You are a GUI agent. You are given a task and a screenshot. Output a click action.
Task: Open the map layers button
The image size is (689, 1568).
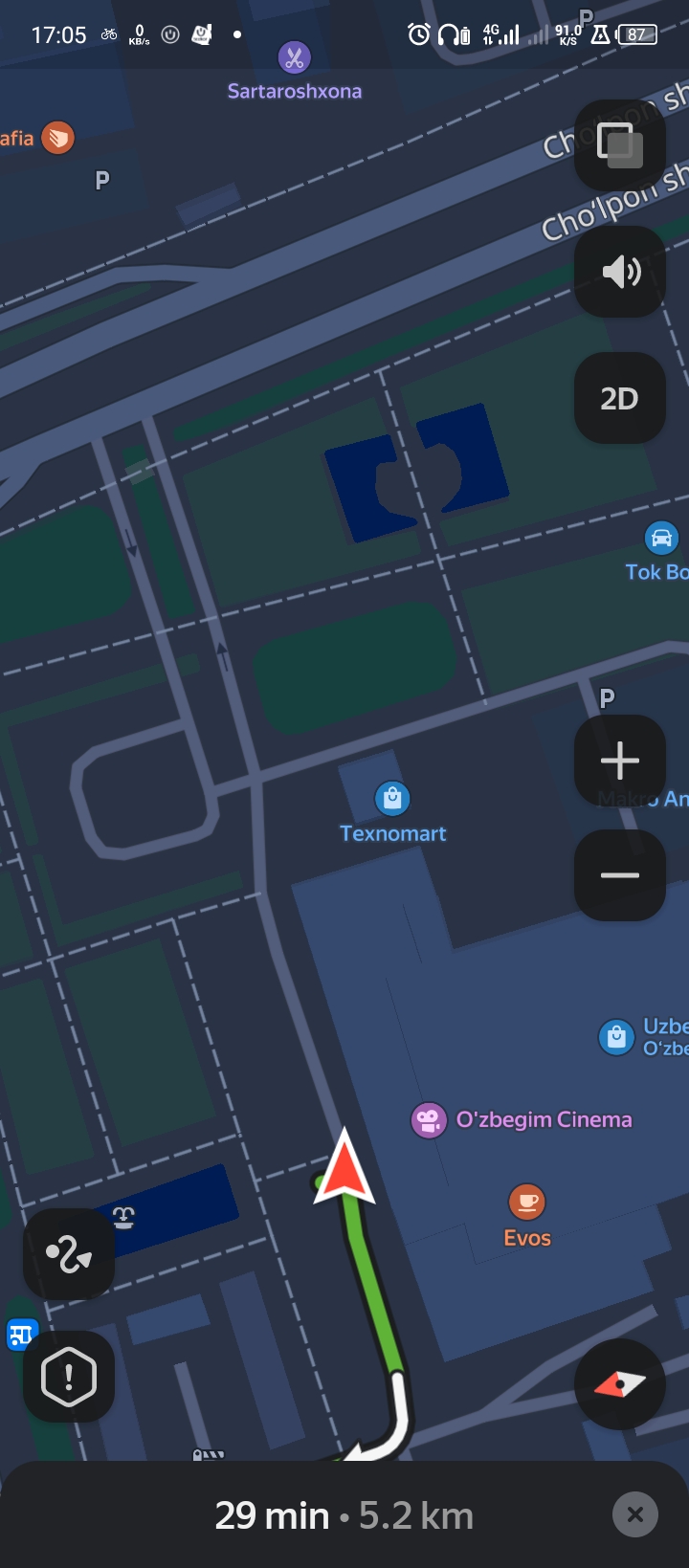click(619, 144)
